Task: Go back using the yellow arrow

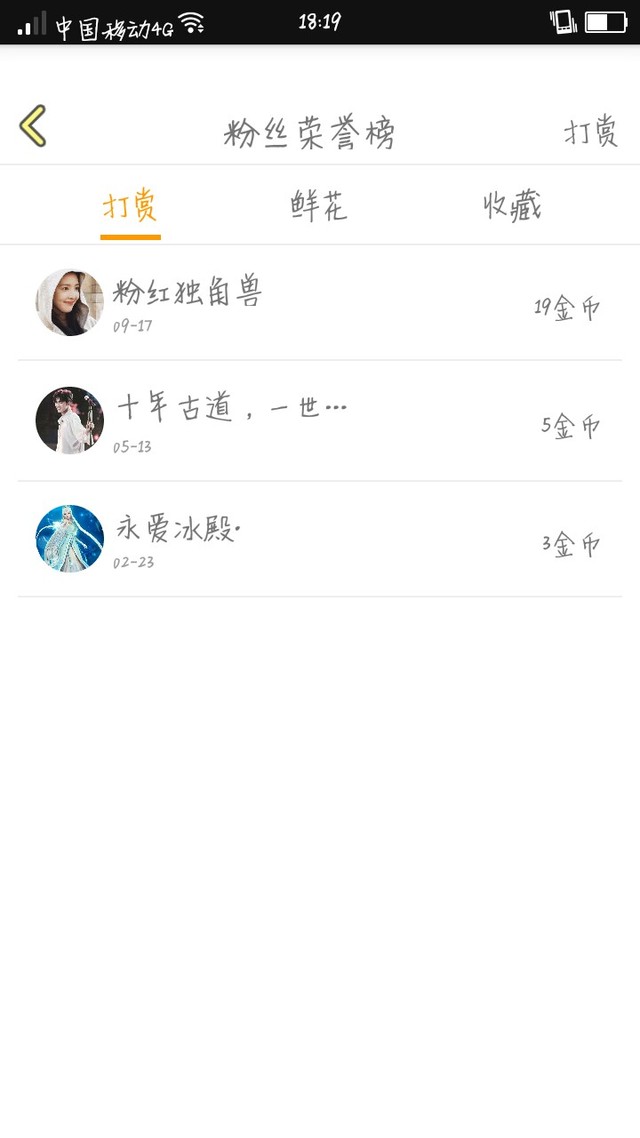Action: tap(33, 128)
